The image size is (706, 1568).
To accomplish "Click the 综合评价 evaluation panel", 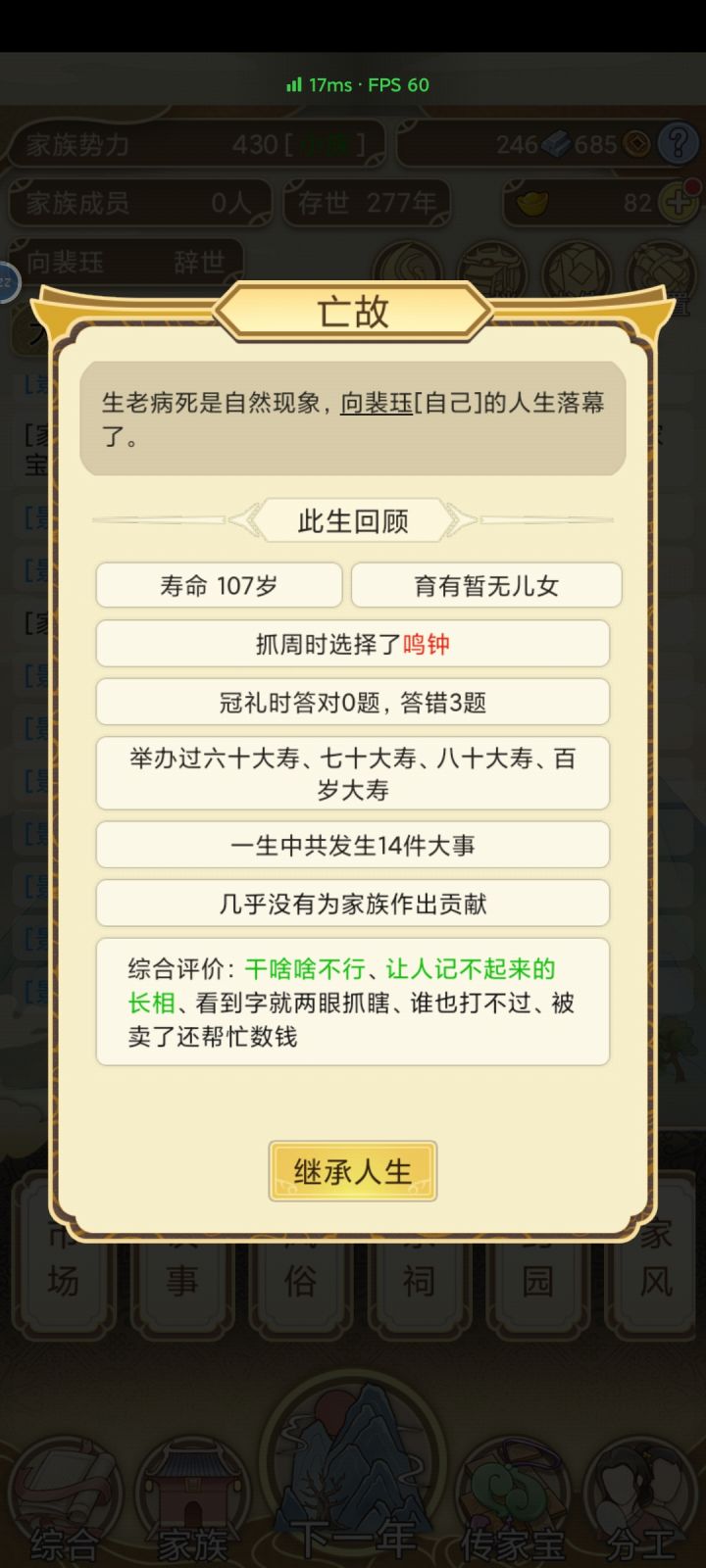I will [x=353, y=1001].
